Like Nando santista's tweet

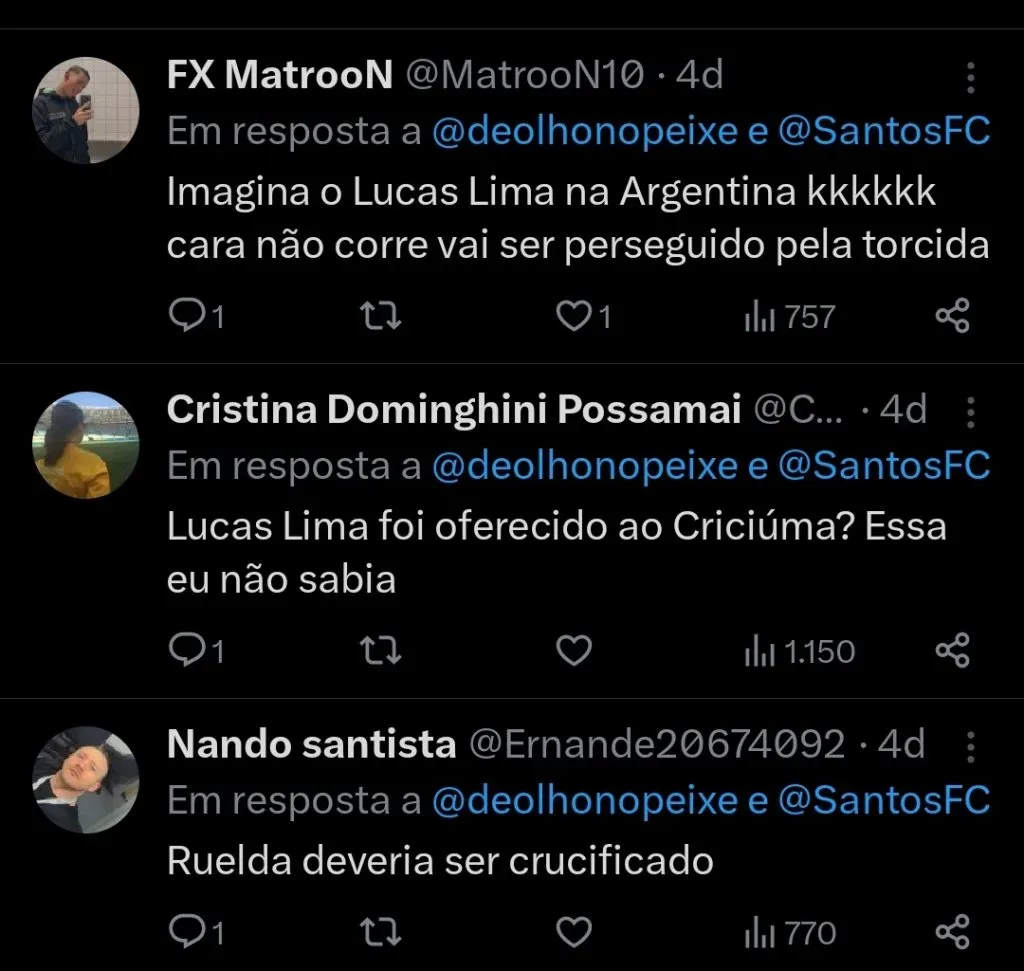(x=573, y=933)
